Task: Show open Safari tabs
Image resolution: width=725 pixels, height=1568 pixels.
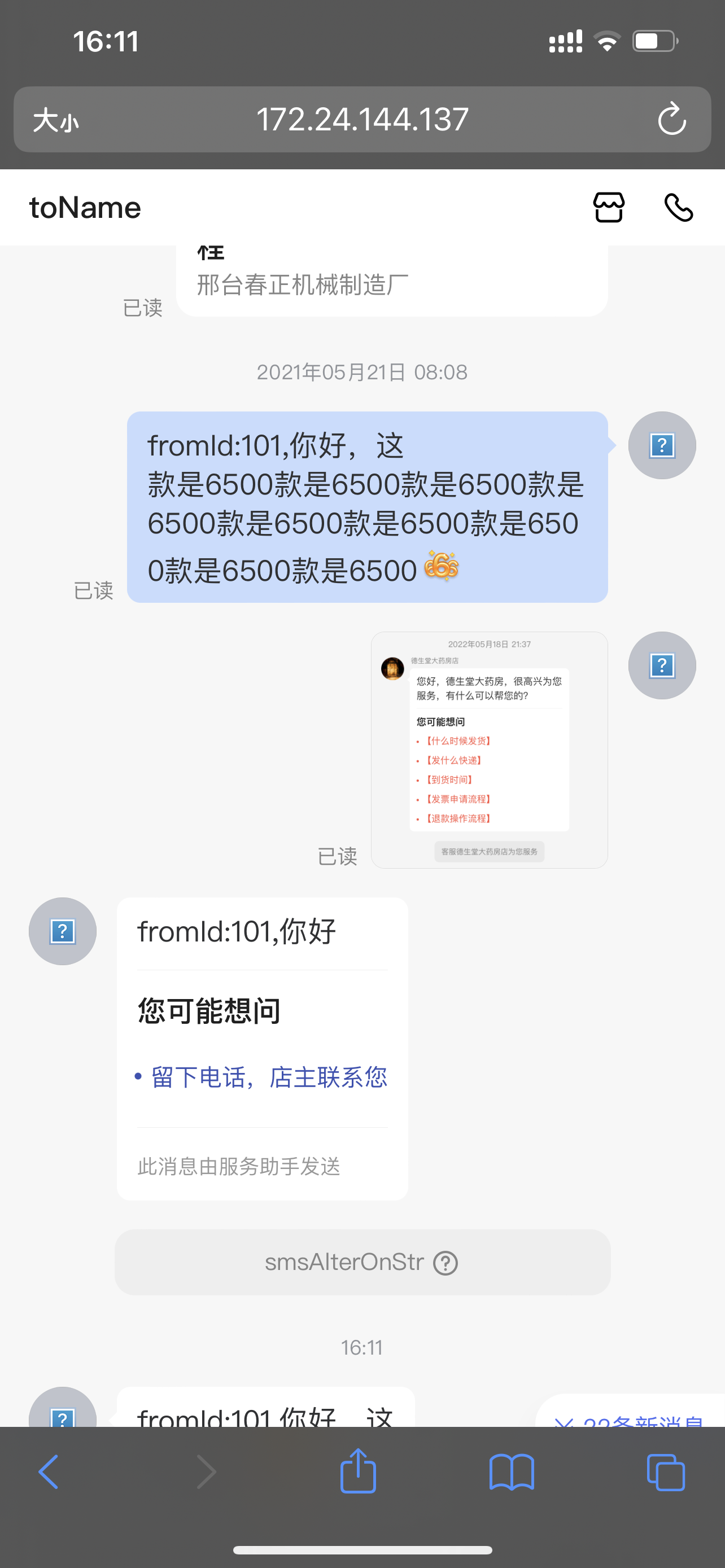Action: click(665, 1471)
